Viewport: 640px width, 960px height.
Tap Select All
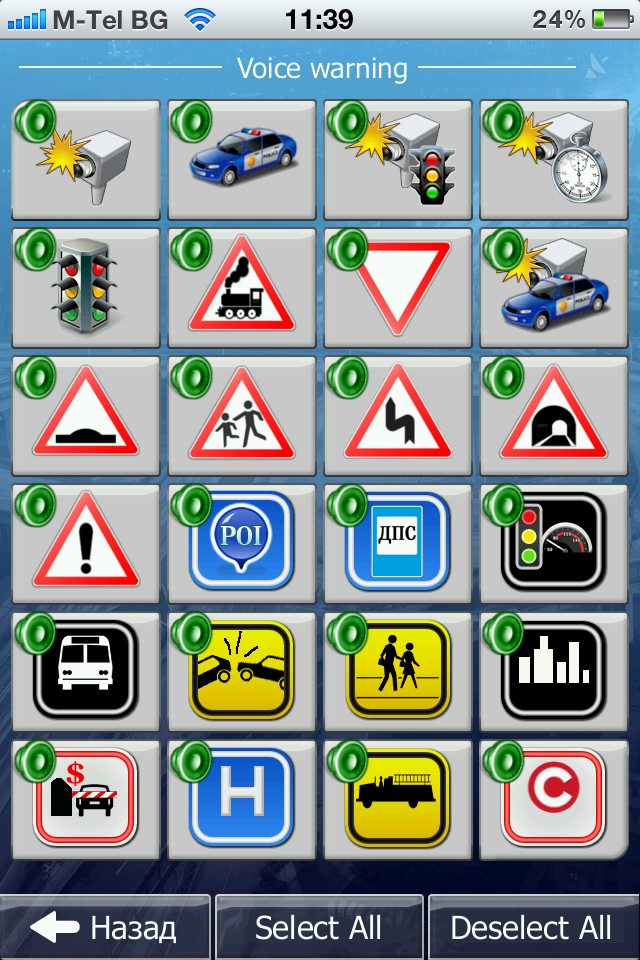tap(318, 928)
